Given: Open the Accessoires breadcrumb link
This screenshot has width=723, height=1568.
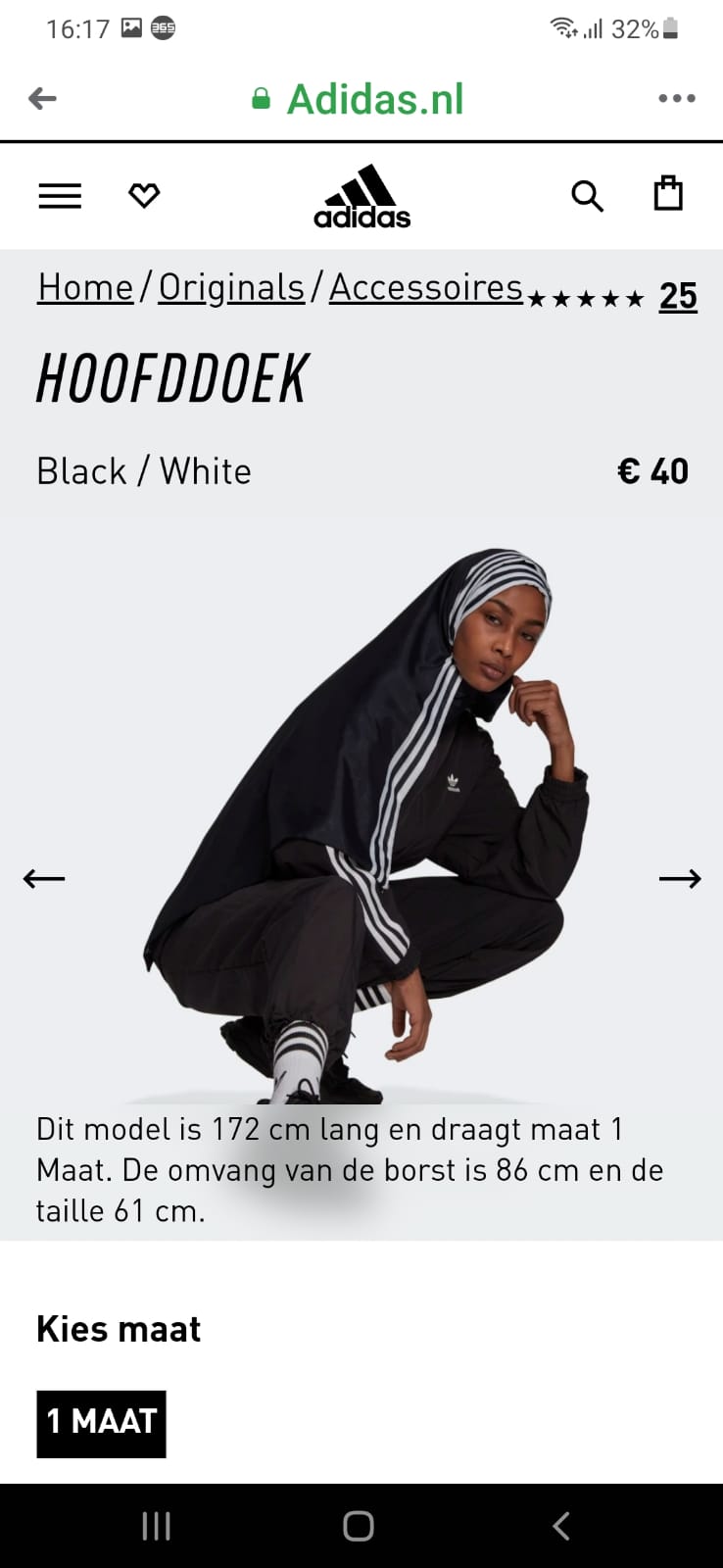Looking at the screenshot, I should coord(425,288).
